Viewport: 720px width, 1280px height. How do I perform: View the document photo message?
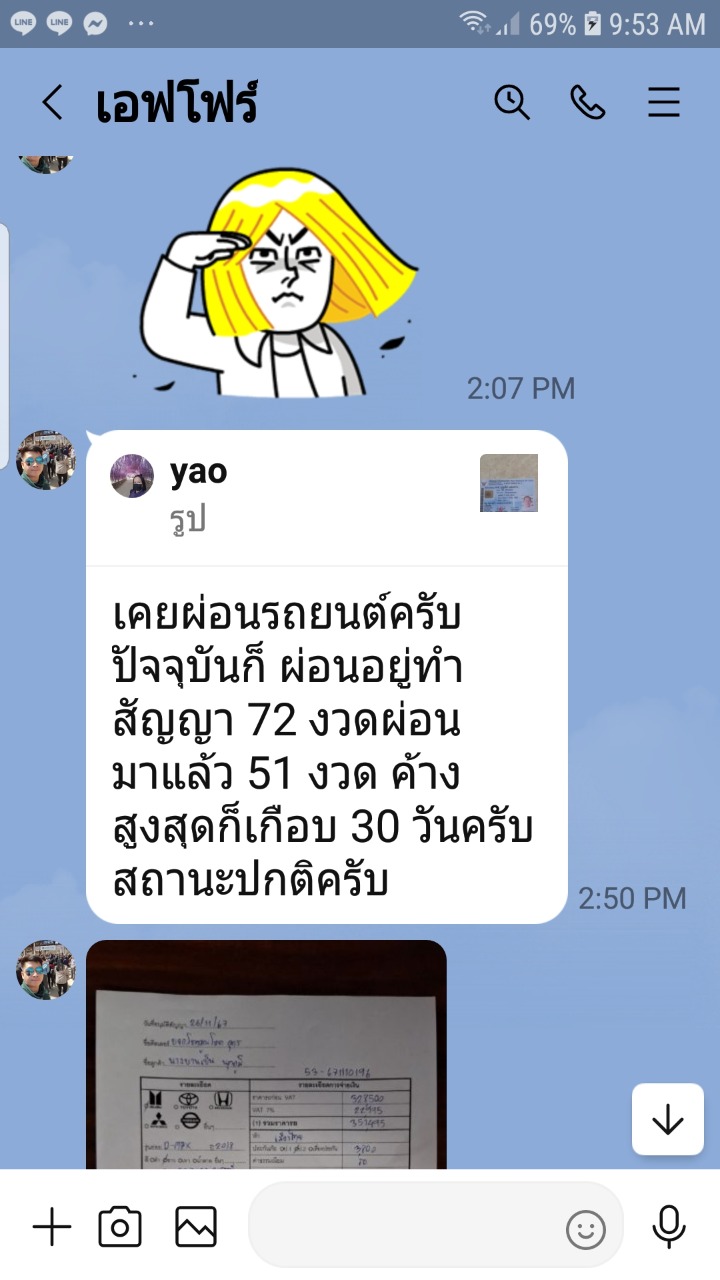pyautogui.click(x=266, y=1054)
